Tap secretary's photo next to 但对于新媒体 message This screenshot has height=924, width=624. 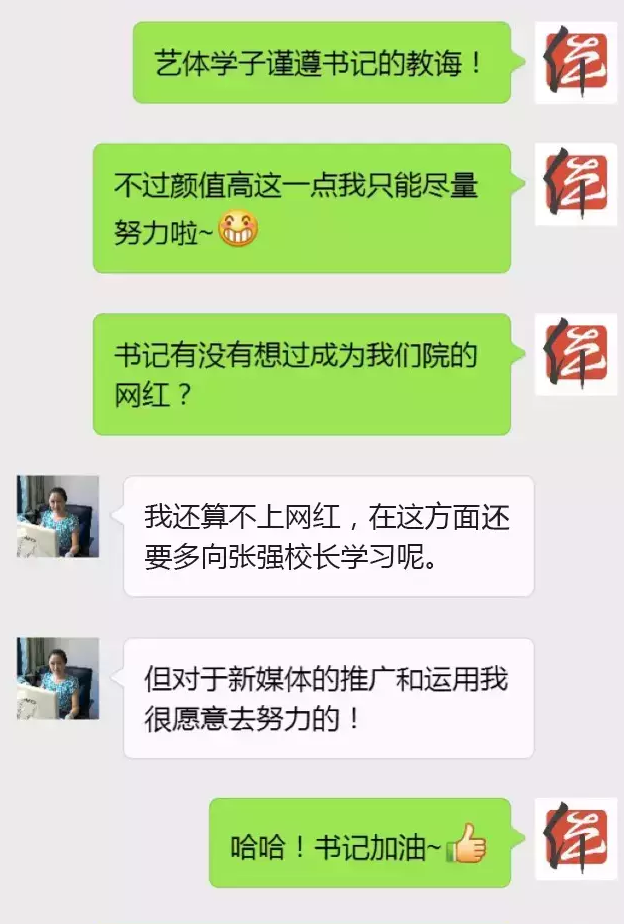click(x=58, y=678)
